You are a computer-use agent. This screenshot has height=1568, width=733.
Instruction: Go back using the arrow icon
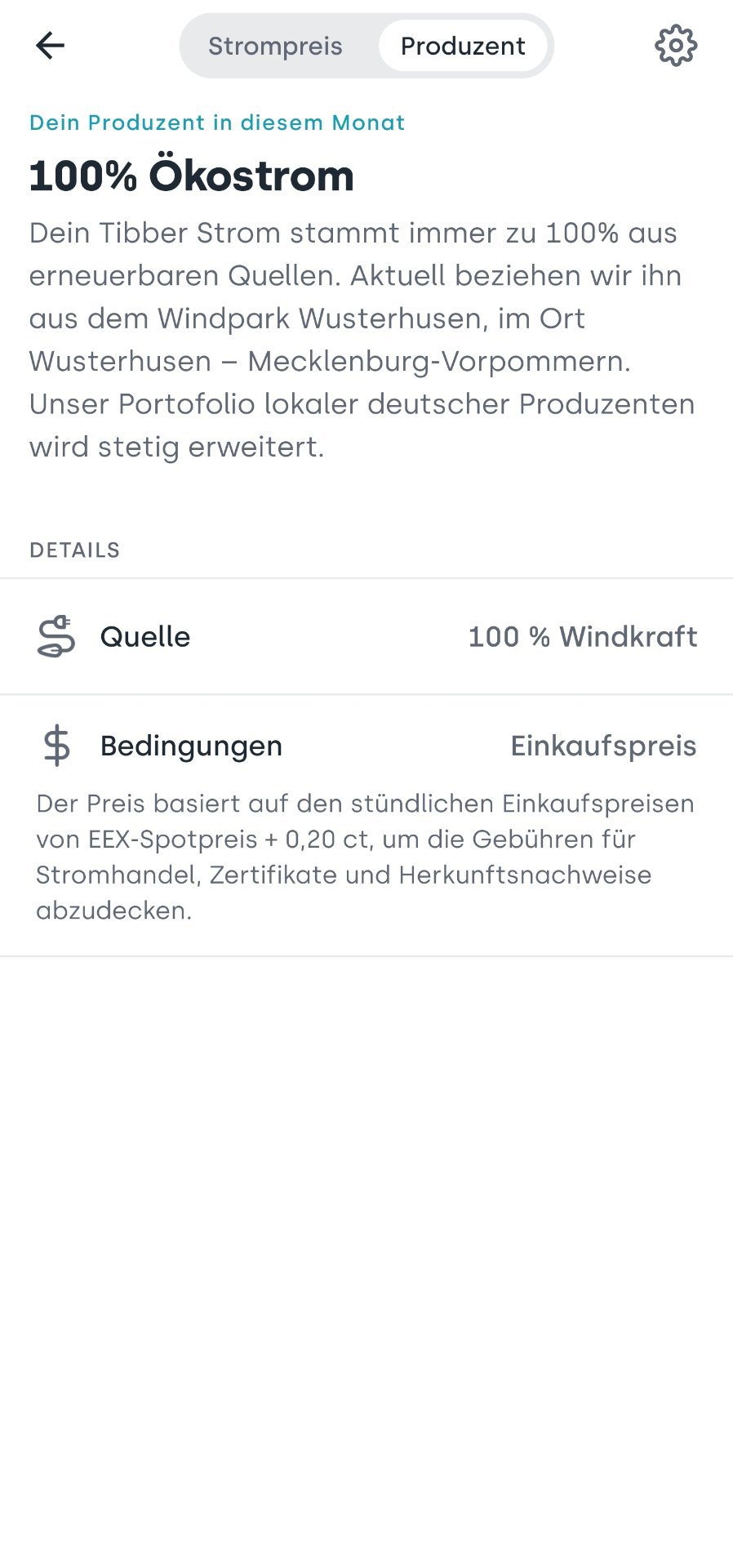click(x=50, y=46)
